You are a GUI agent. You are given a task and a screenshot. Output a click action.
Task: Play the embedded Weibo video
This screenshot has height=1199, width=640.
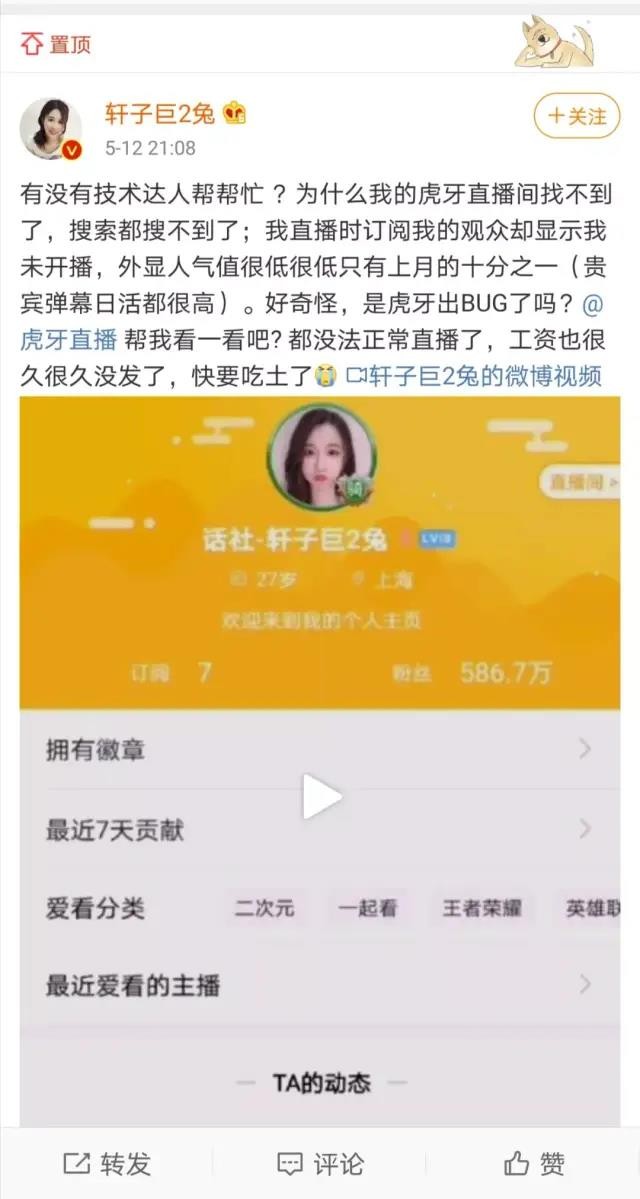point(321,797)
